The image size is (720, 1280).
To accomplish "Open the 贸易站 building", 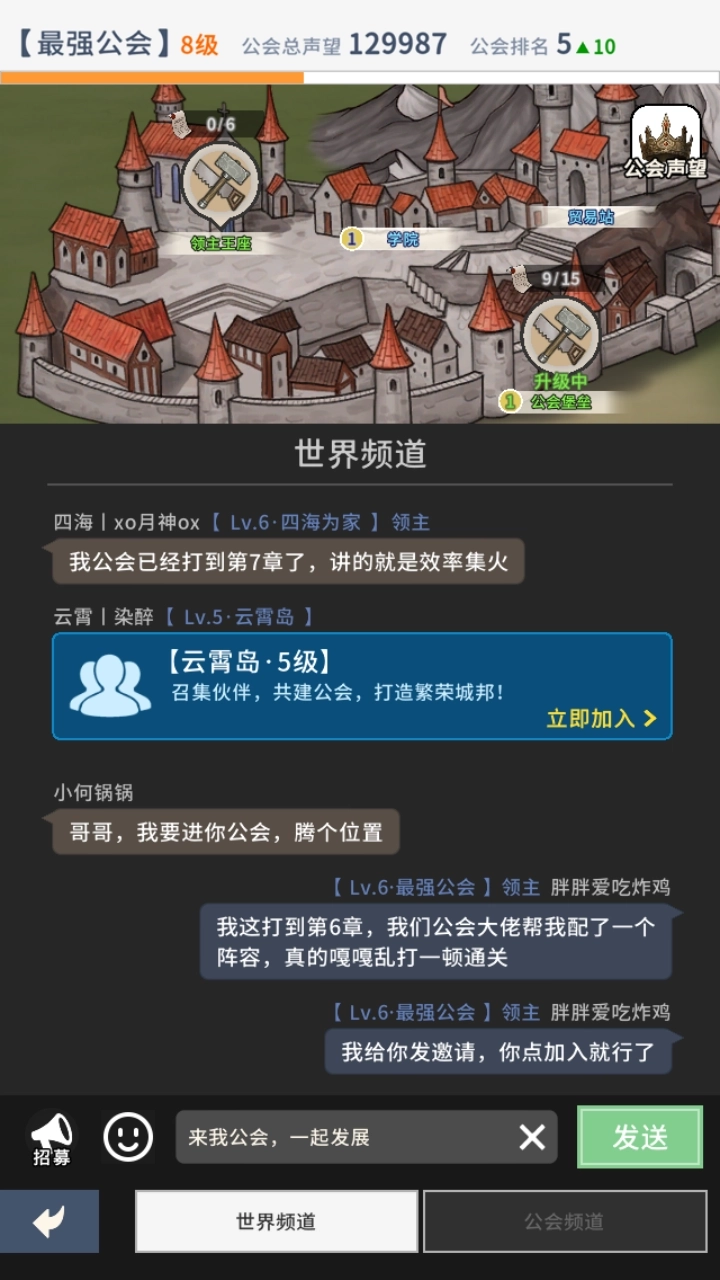I will [x=590, y=216].
